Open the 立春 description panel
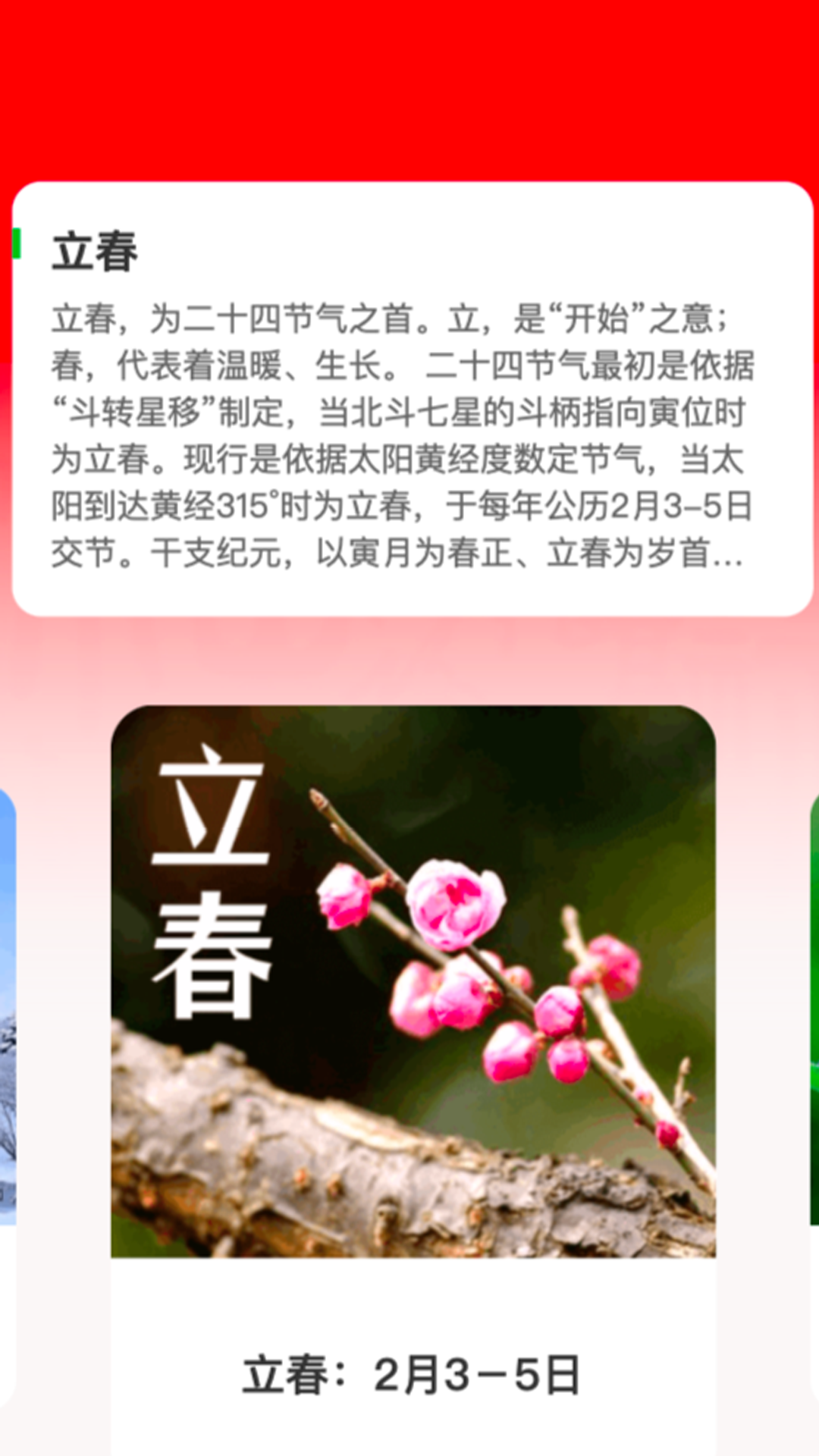 tap(413, 399)
